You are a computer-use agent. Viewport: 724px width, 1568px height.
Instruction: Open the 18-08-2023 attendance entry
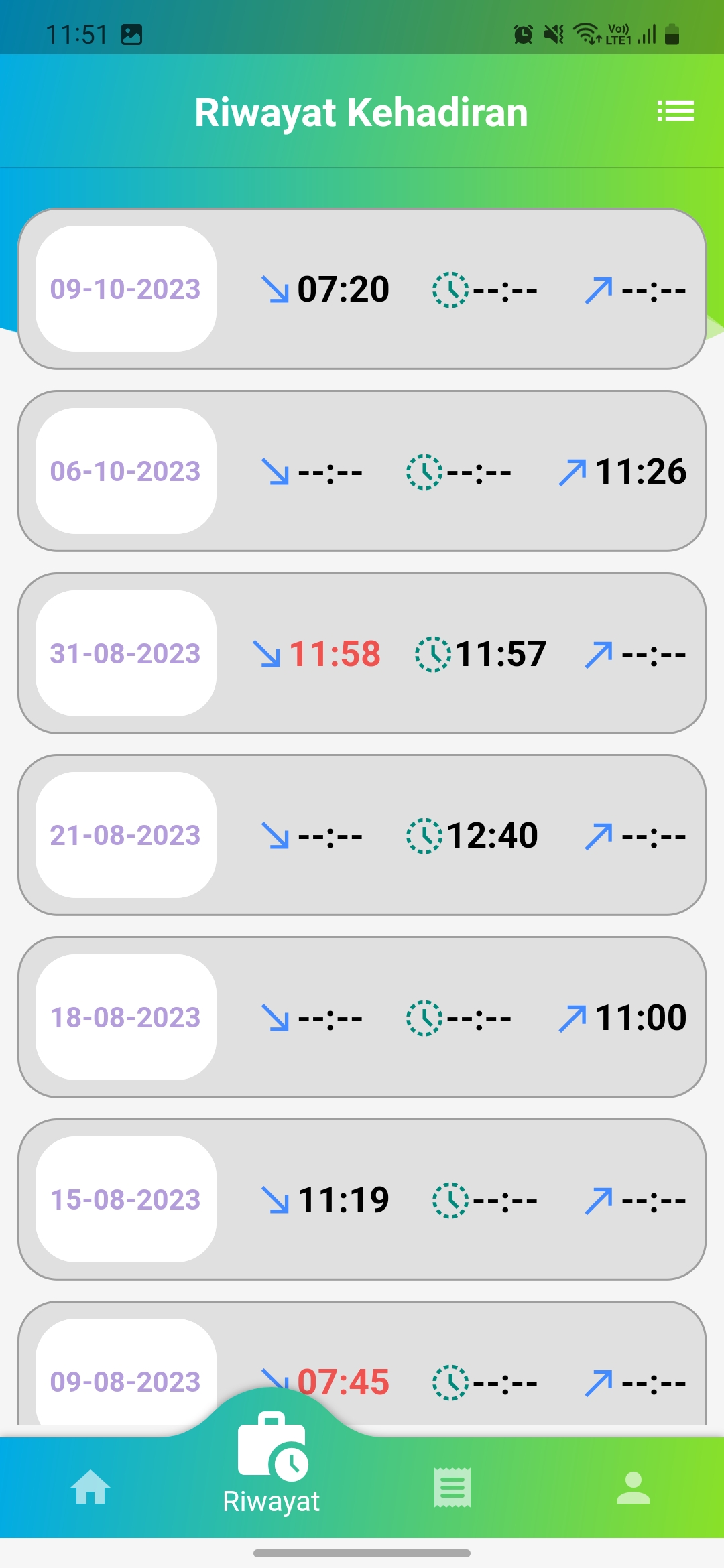coord(362,1017)
